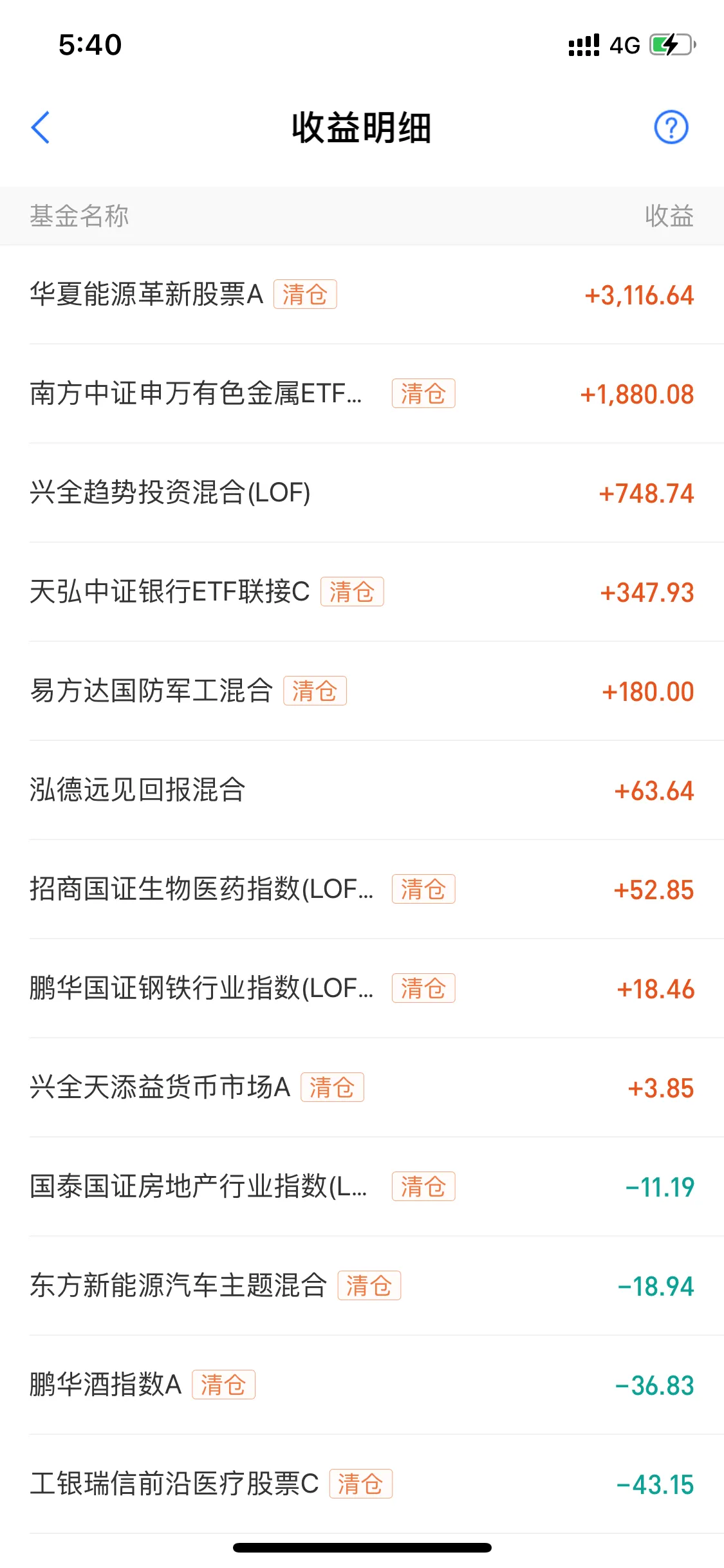
Task: Open 泓德远见回报混合 fund details
Action: click(138, 790)
